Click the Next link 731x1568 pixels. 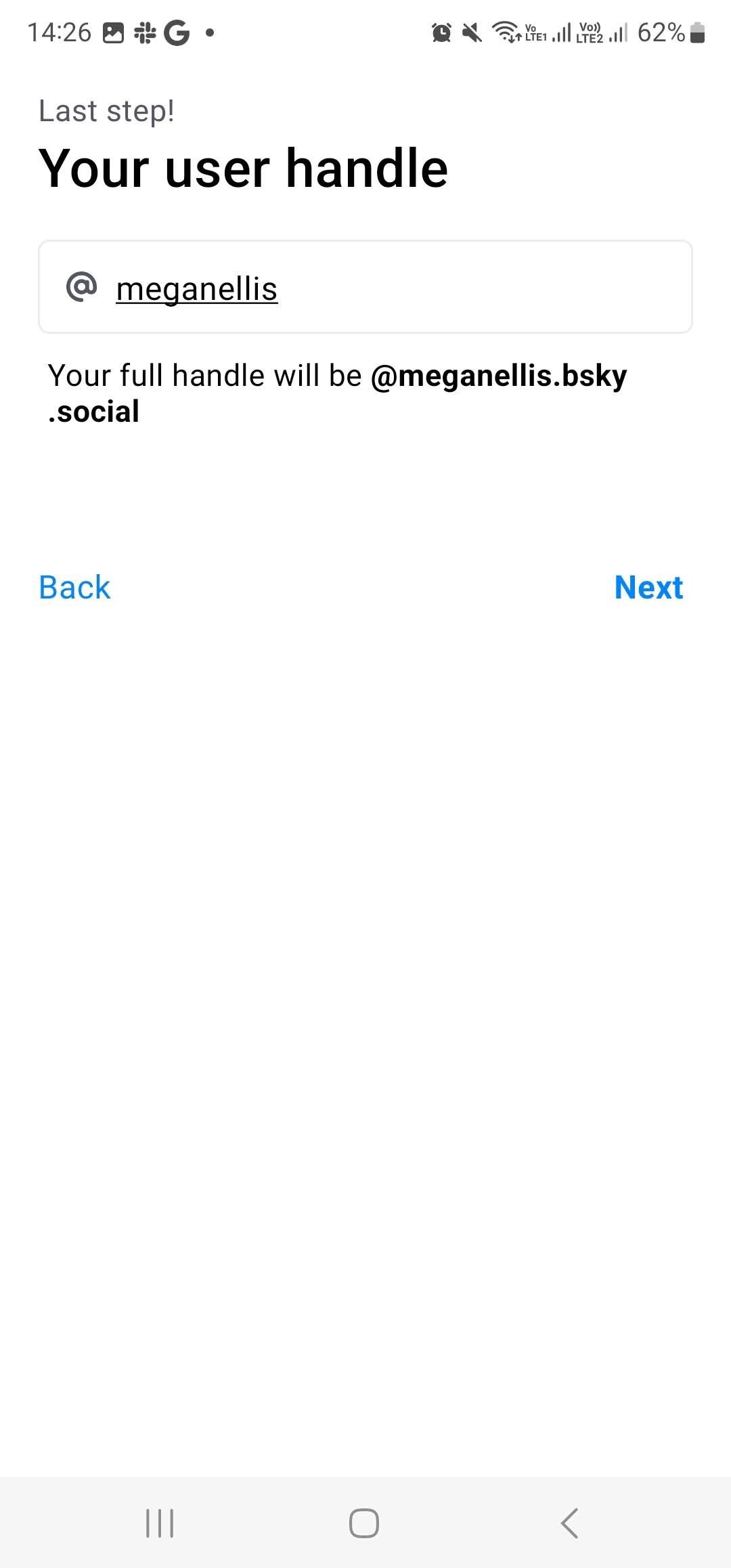(x=648, y=587)
